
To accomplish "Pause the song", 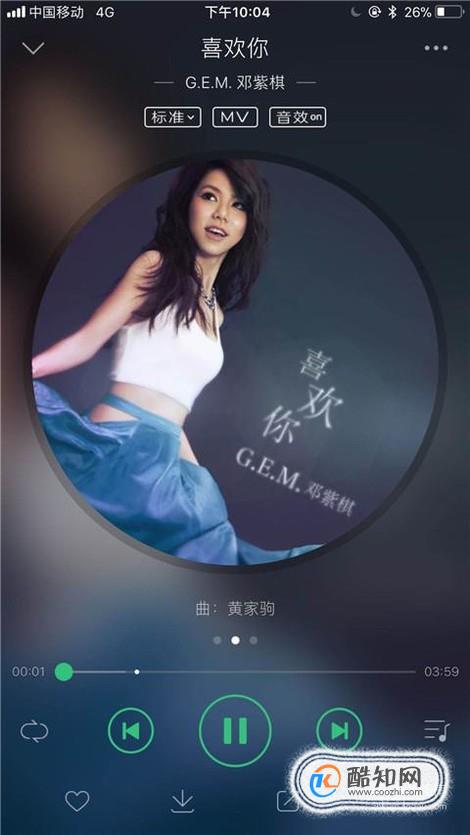I will point(235,731).
